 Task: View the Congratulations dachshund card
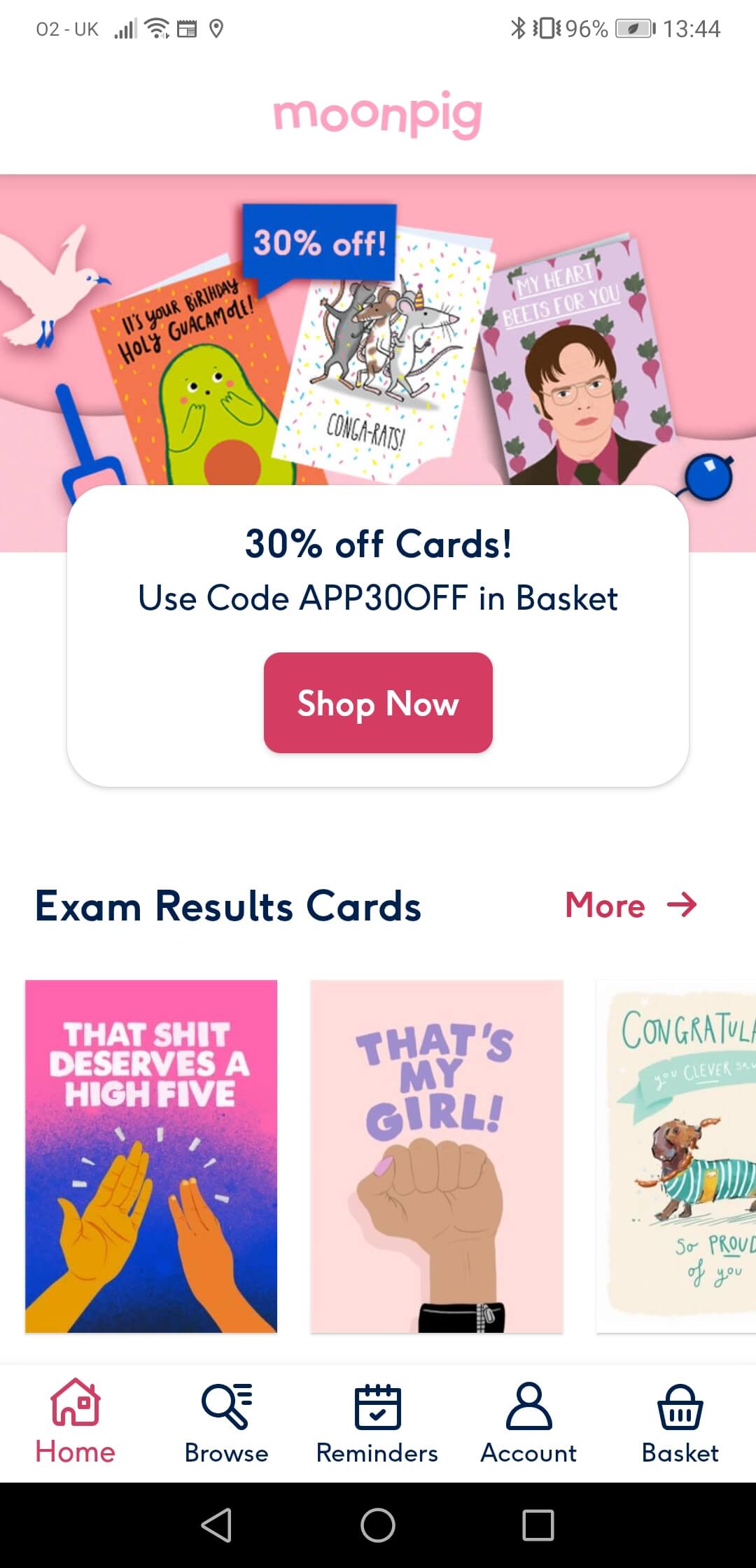click(676, 1156)
